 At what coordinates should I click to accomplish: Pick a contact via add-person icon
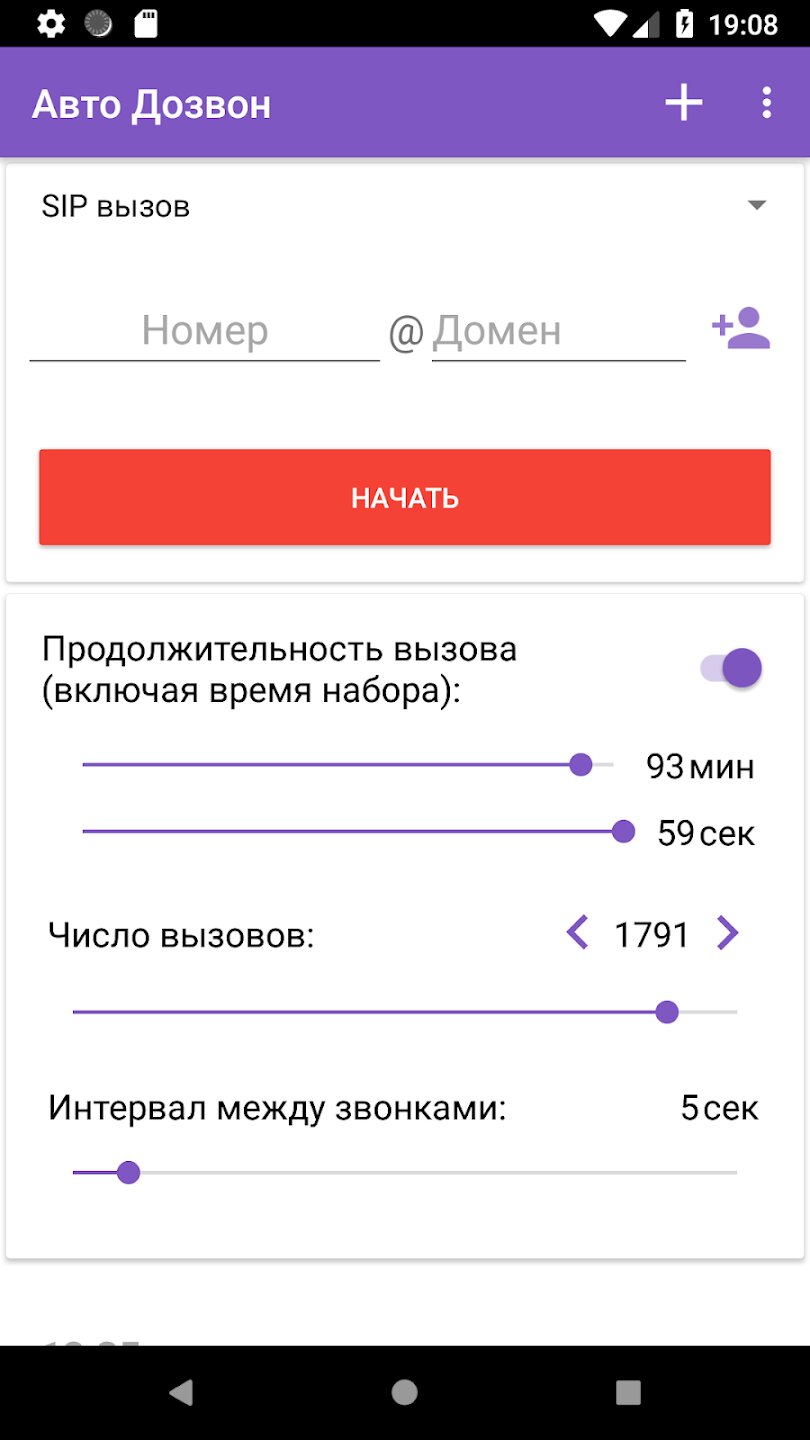coord(741,329)
